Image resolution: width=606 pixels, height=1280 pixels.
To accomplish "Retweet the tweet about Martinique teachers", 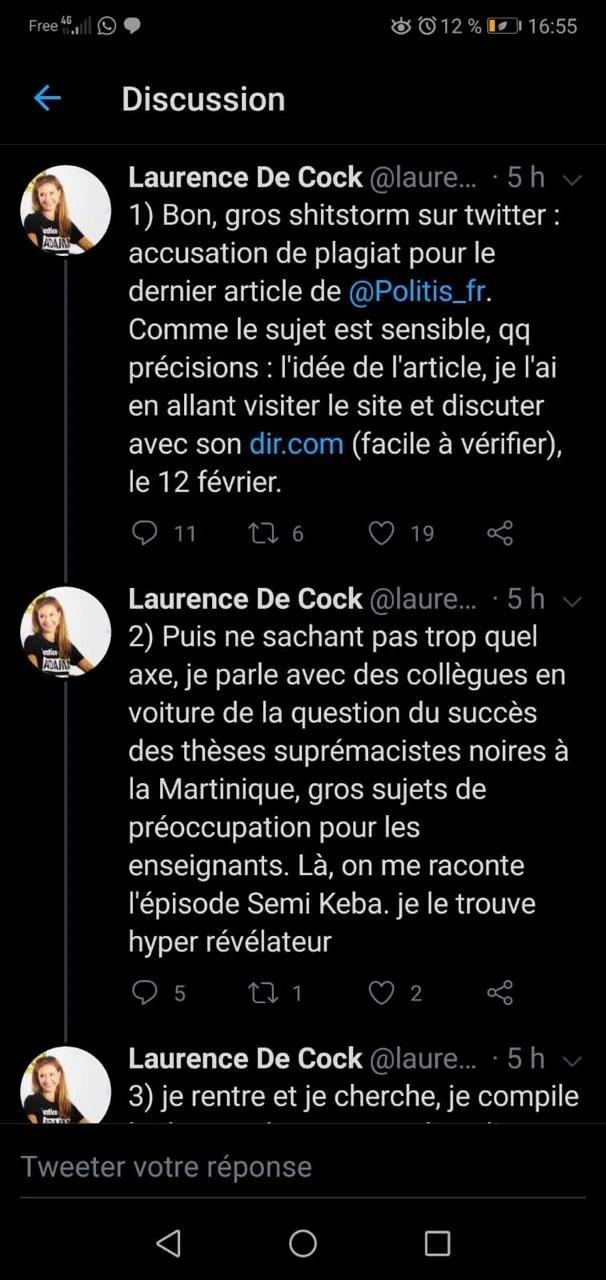I will 262,992.
